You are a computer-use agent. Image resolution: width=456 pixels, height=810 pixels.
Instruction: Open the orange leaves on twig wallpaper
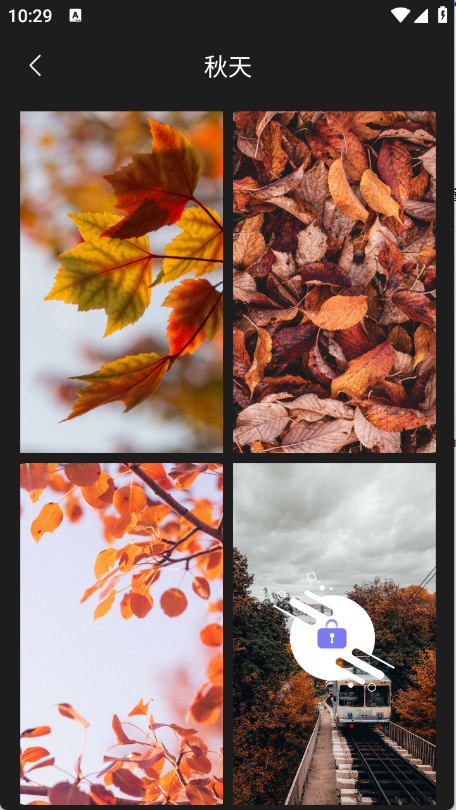pyautogui.click(x=121, y=633)
